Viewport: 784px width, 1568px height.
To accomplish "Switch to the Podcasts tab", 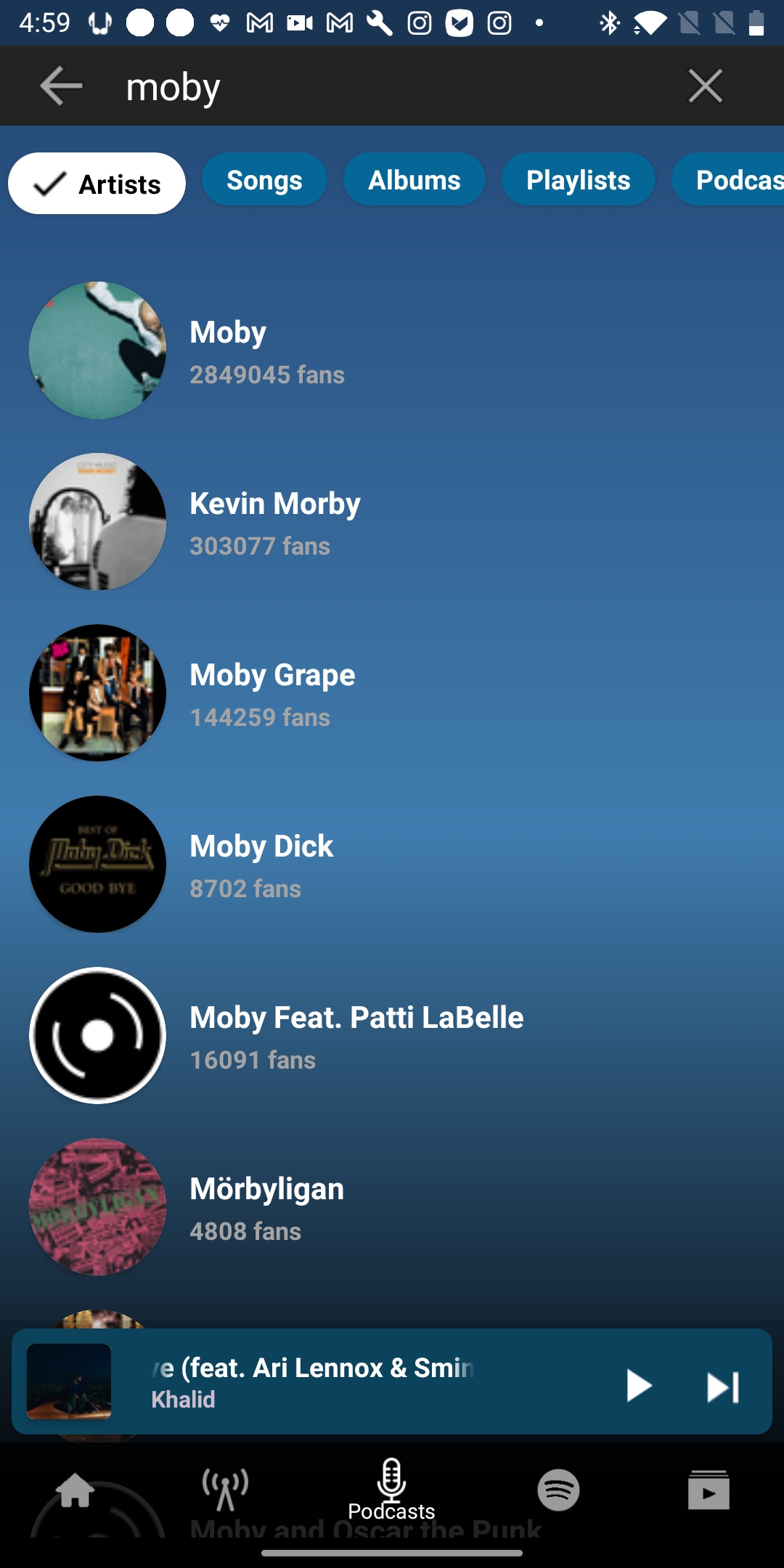I will coord(391,1490).
